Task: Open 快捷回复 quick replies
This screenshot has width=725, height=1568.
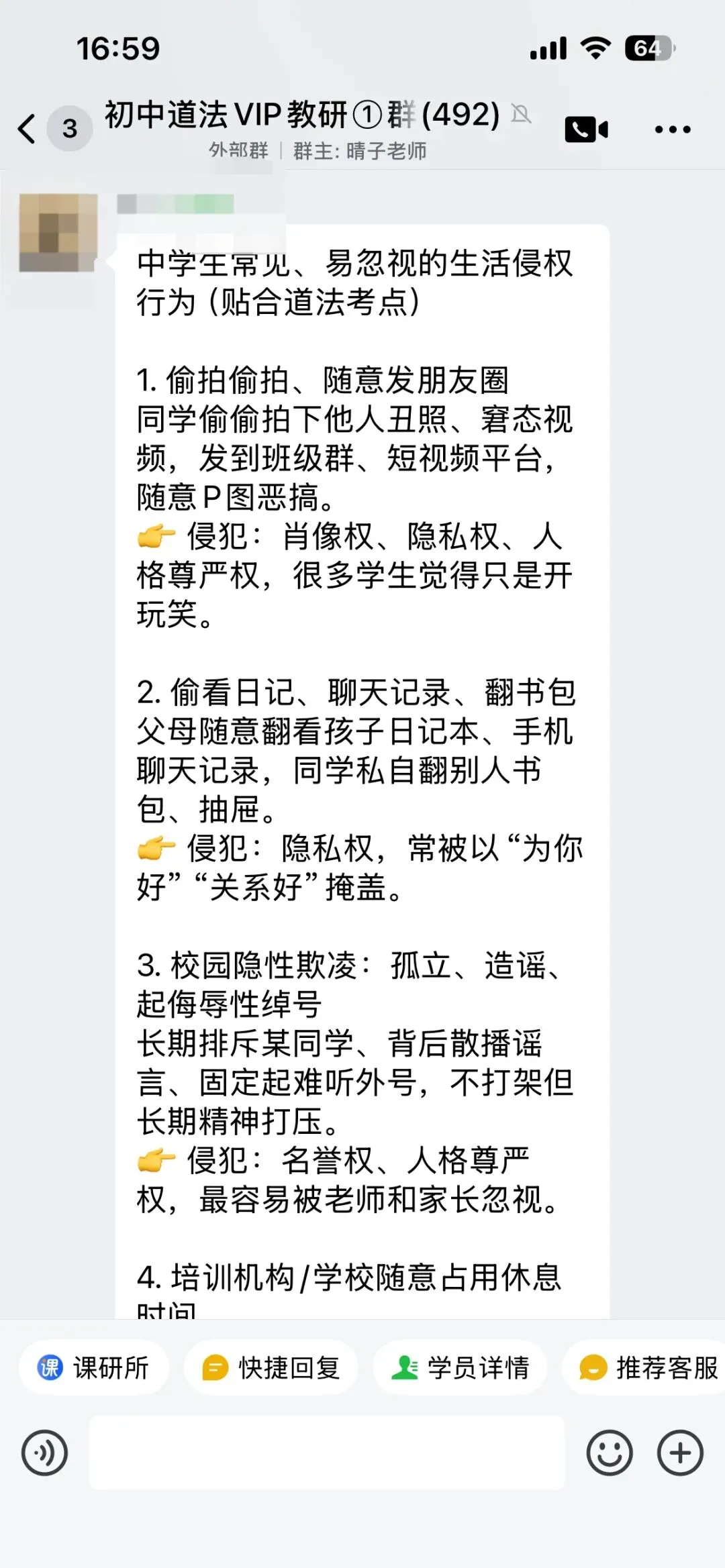Action: [x=271, y=1367]
